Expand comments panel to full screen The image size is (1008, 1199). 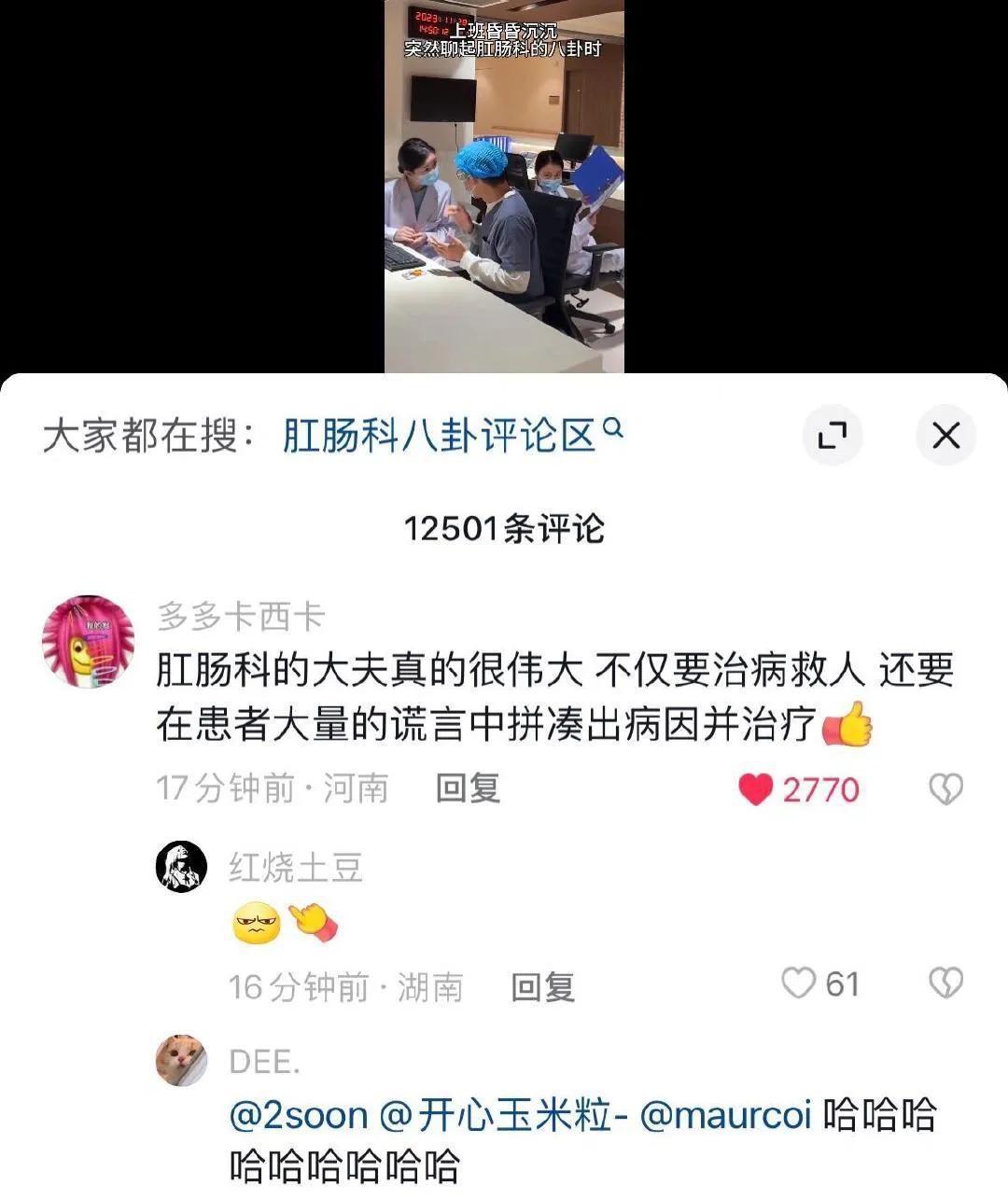click(x=832, y=435)
